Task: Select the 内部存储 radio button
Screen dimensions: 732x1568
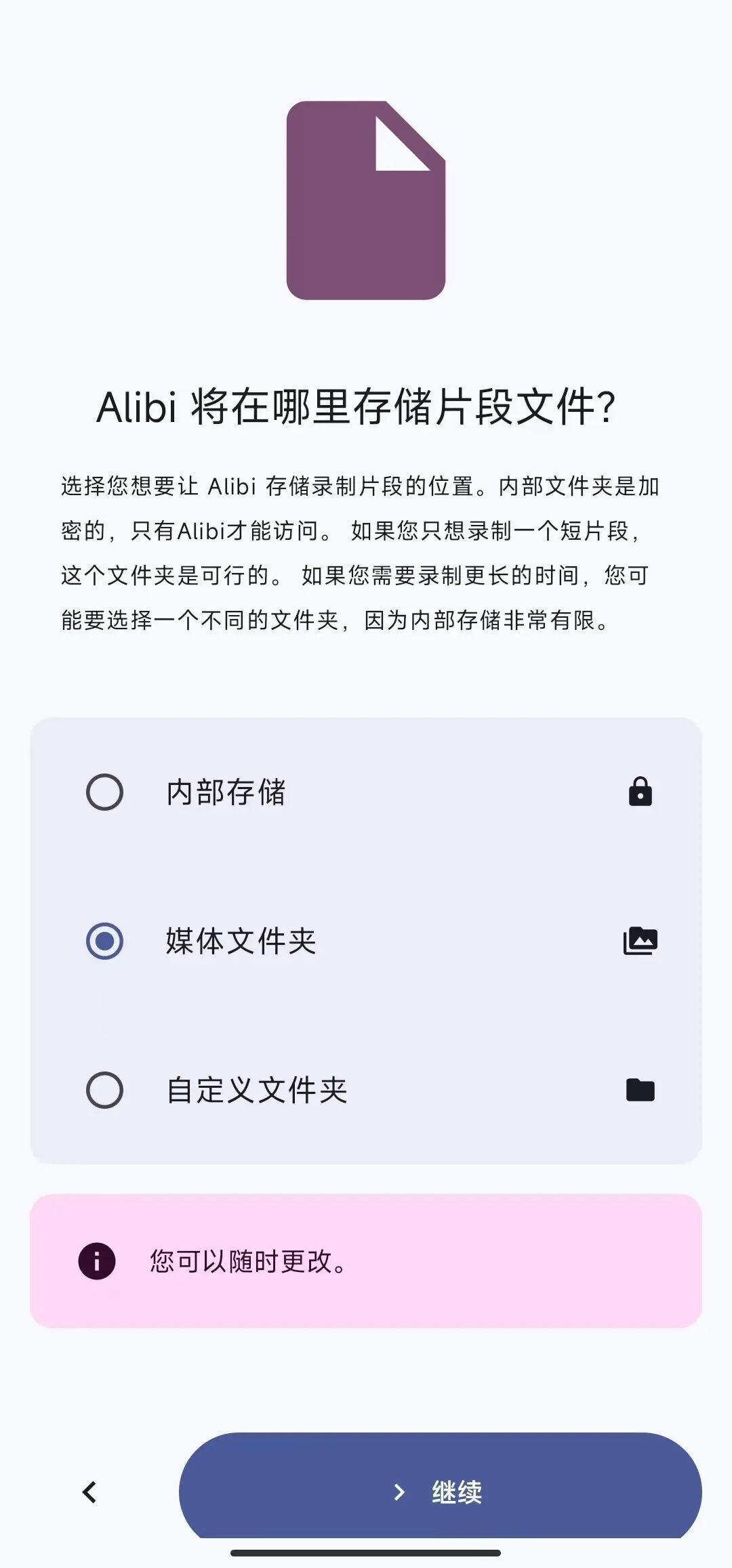Action: coord(105,793)
